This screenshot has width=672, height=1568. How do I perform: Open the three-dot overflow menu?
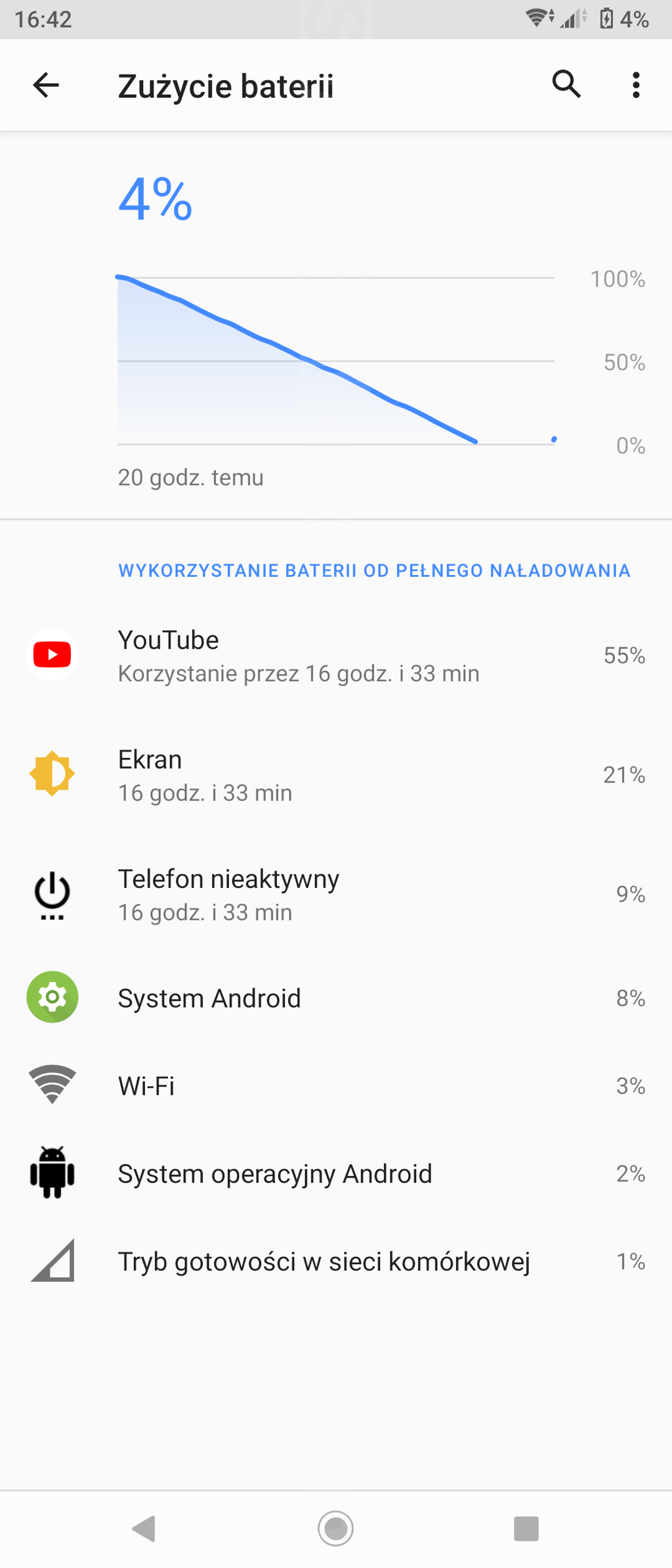click(x=635, y=85)
